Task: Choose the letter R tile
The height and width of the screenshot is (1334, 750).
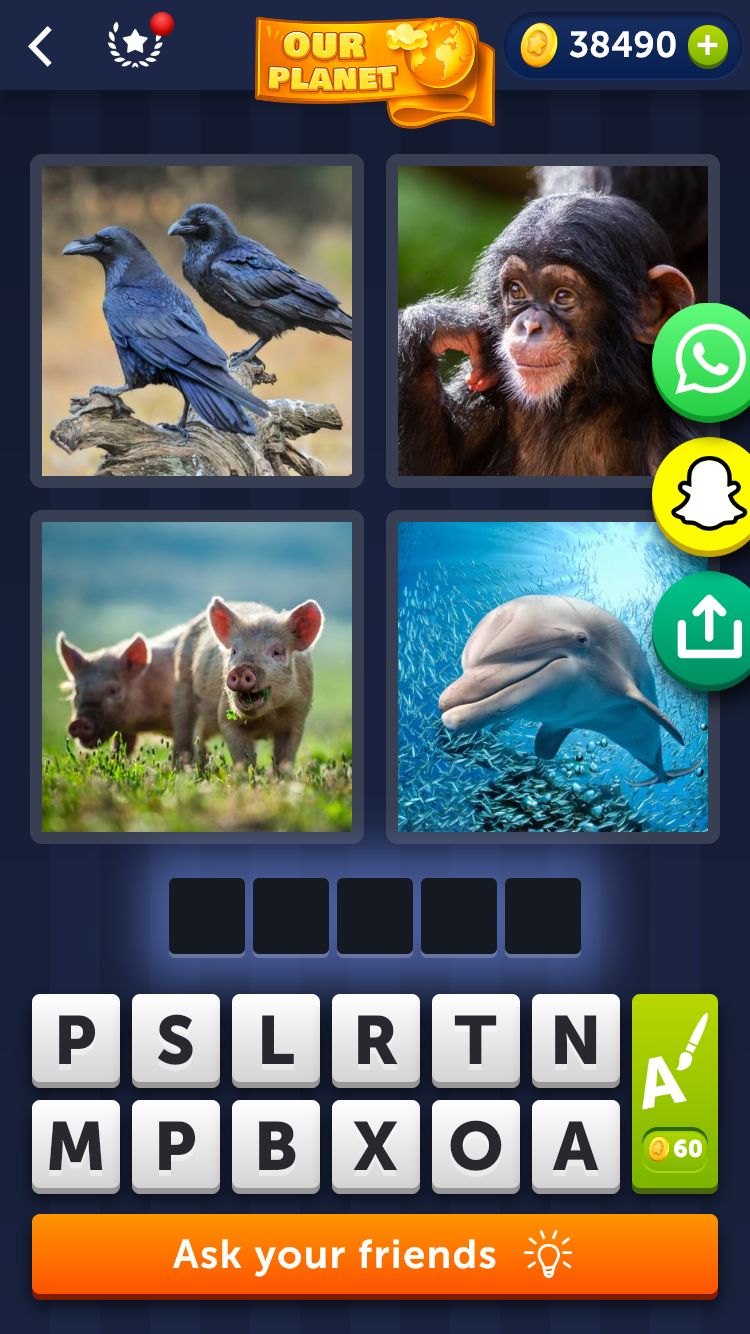Action: (x=376, y=1040)
